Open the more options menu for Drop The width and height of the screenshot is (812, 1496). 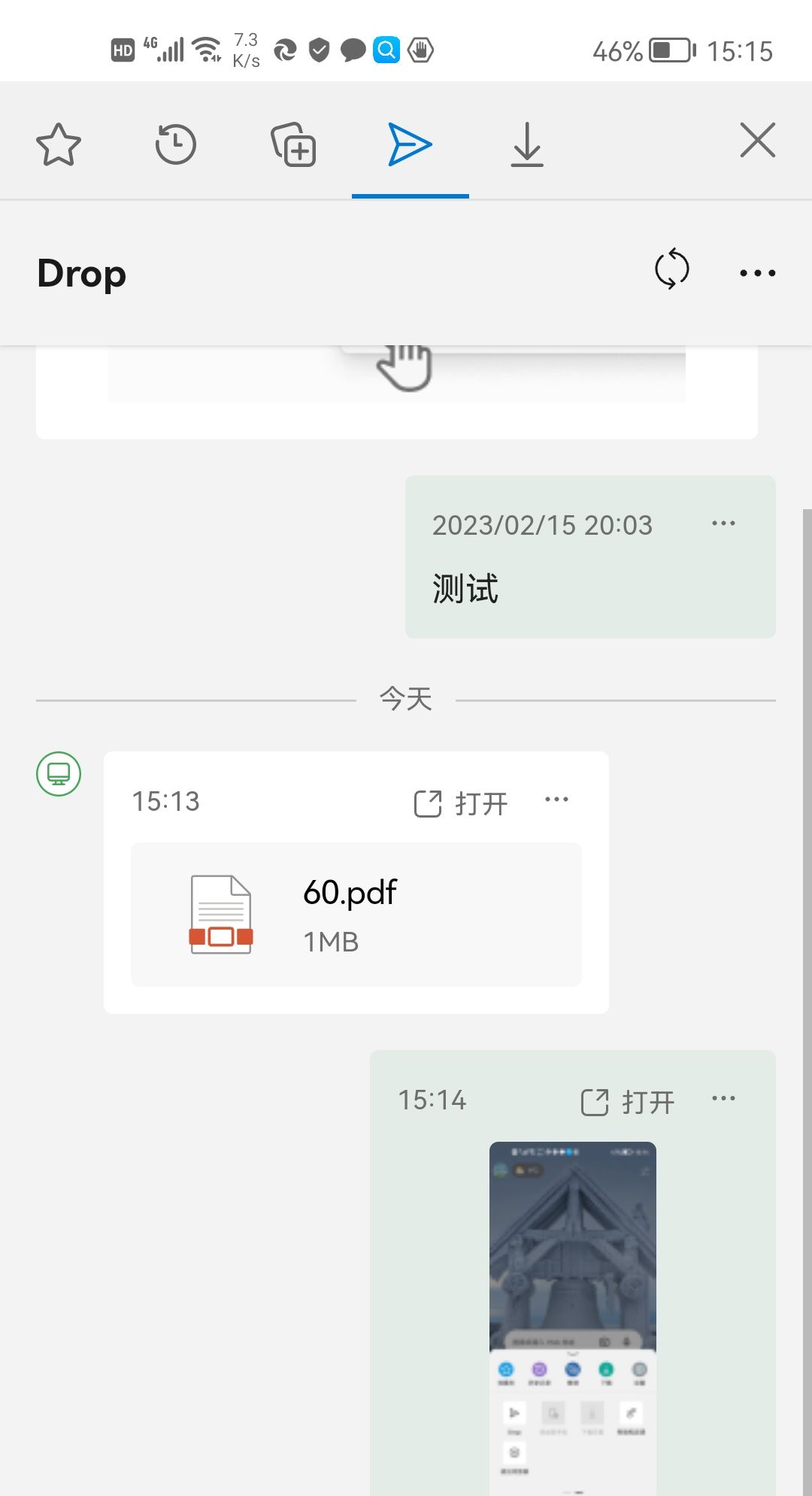click(x=756, y=273)
